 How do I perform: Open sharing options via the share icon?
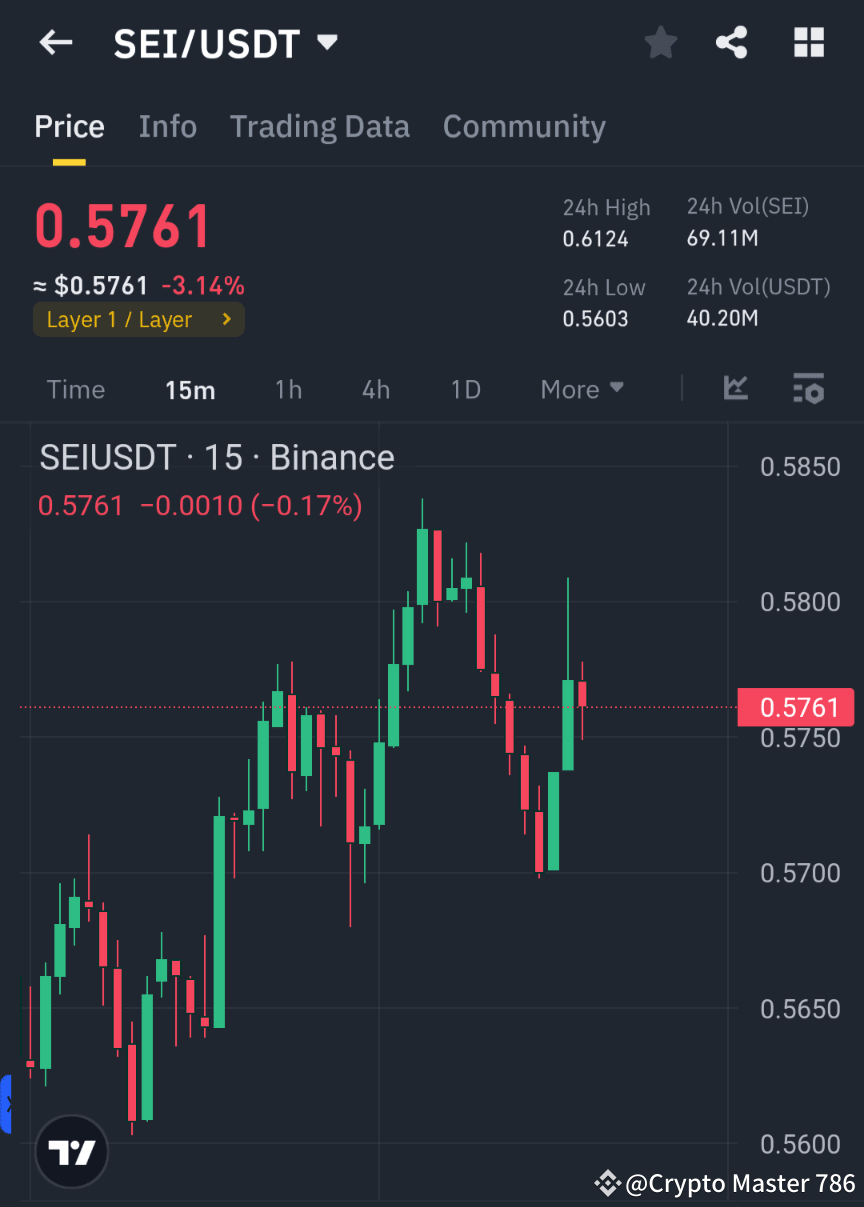pyautogui.click(x=732, y=42)
